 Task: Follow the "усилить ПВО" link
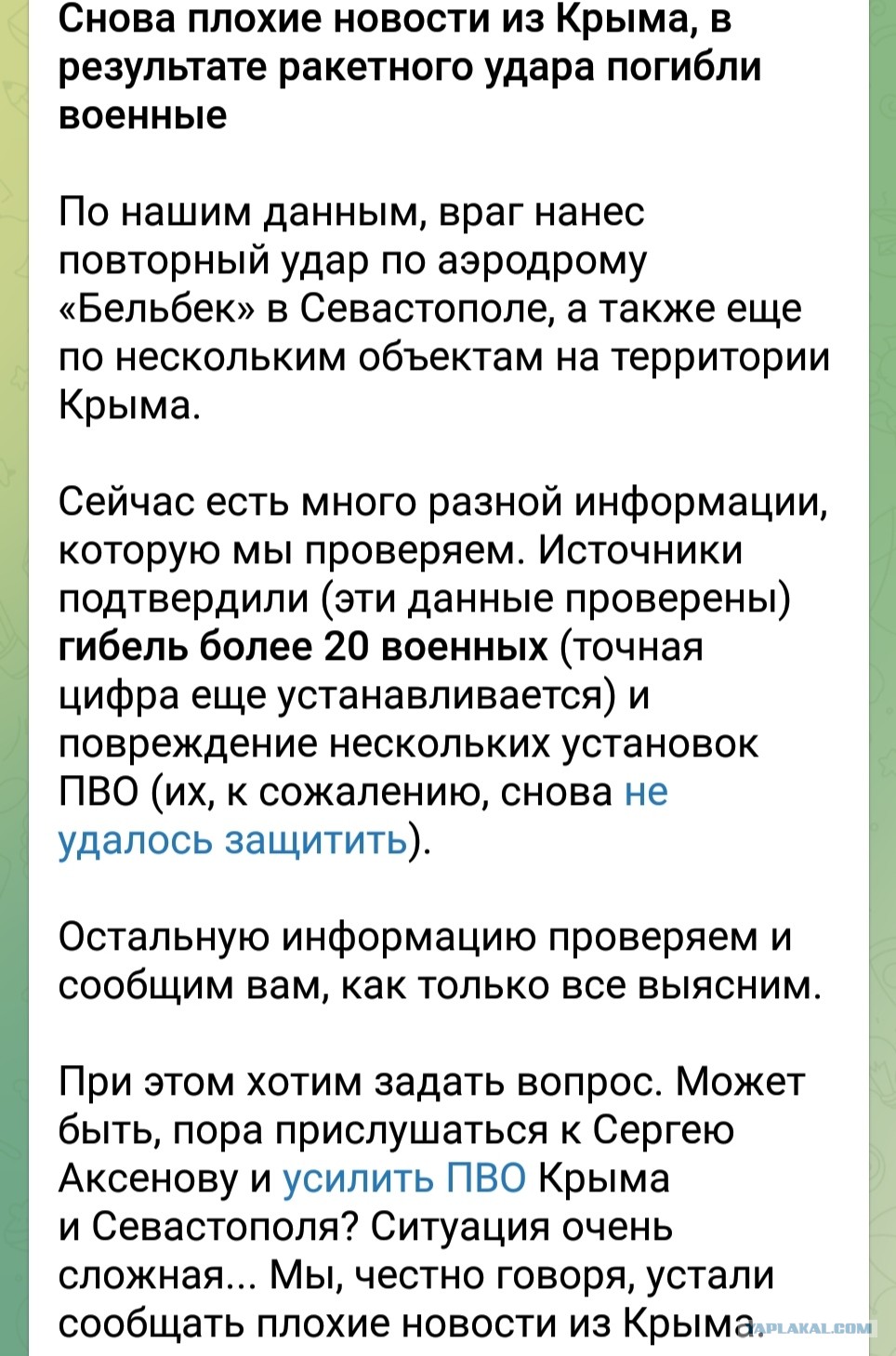click(x=404, y=1178)
